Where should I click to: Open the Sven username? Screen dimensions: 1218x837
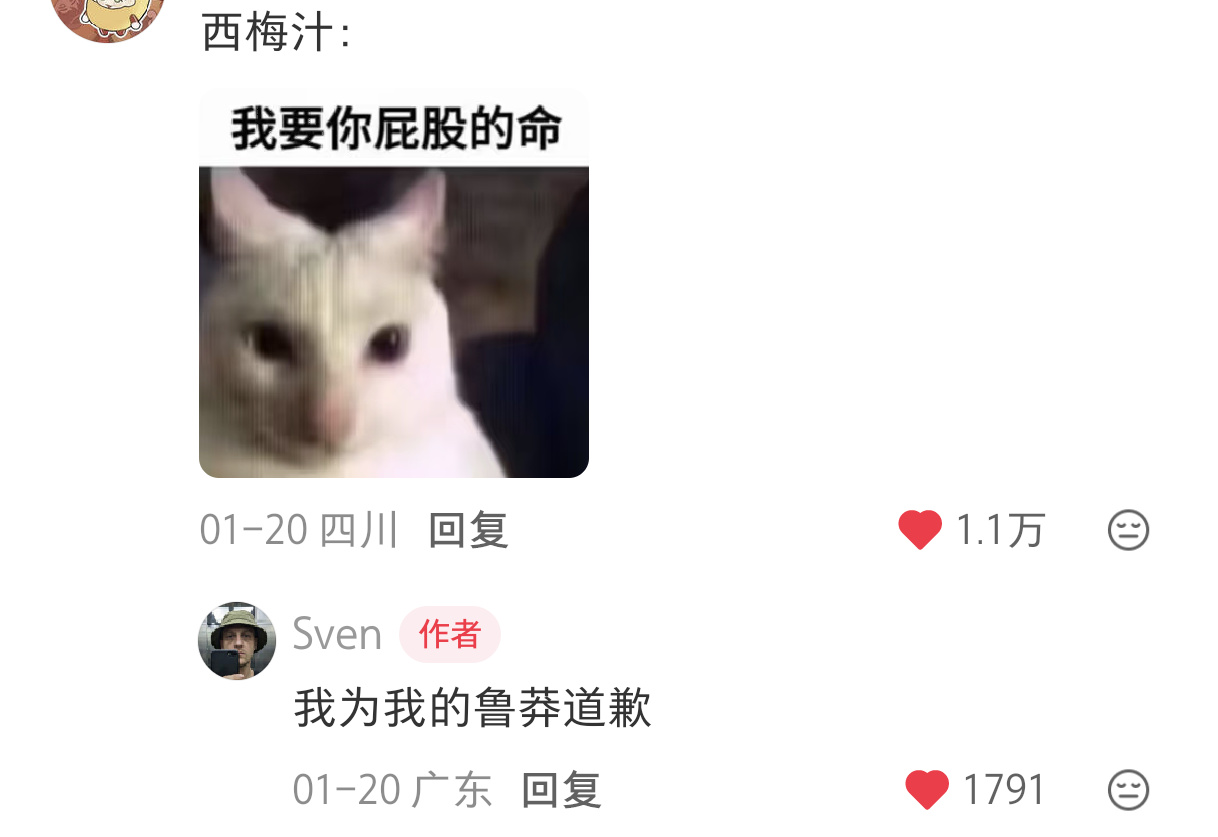(337, 634)
